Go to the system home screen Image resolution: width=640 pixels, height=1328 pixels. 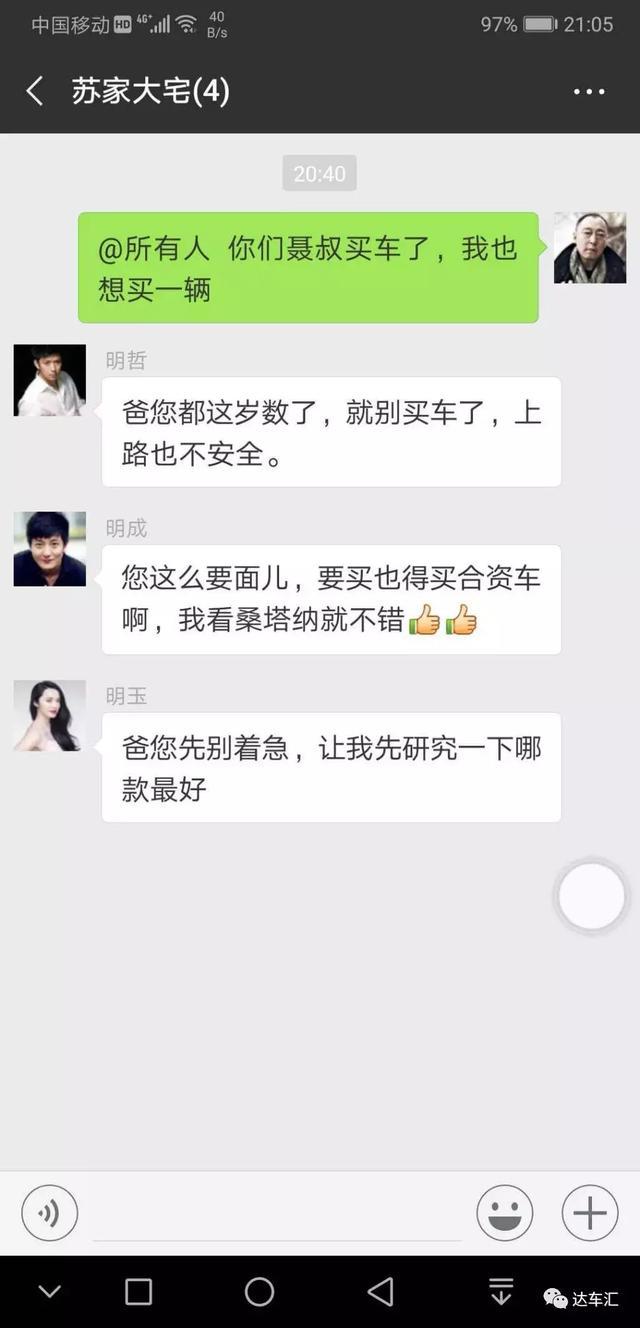click(x=259, y=1291)
